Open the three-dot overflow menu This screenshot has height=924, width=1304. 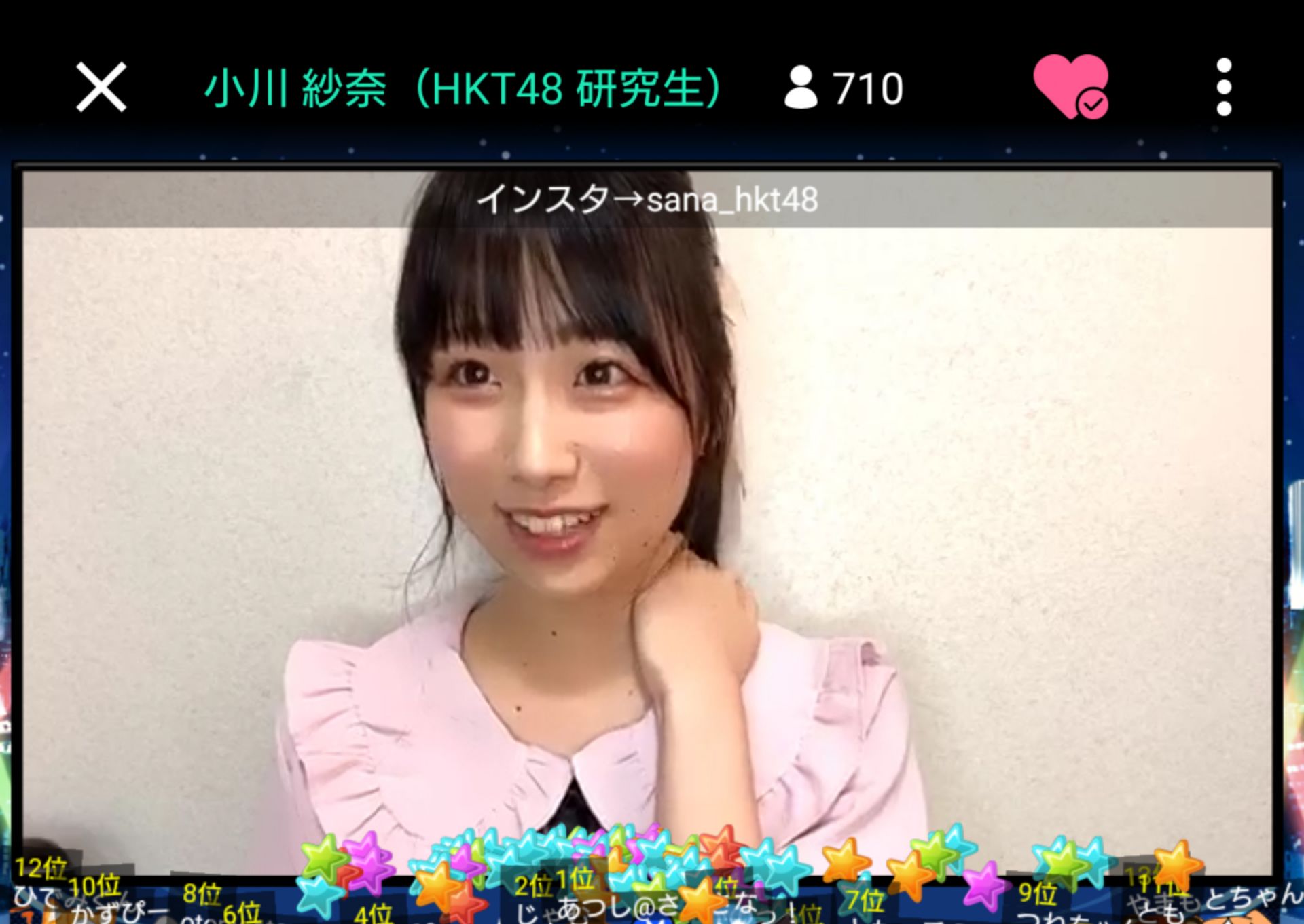(x=1223, y=87)
